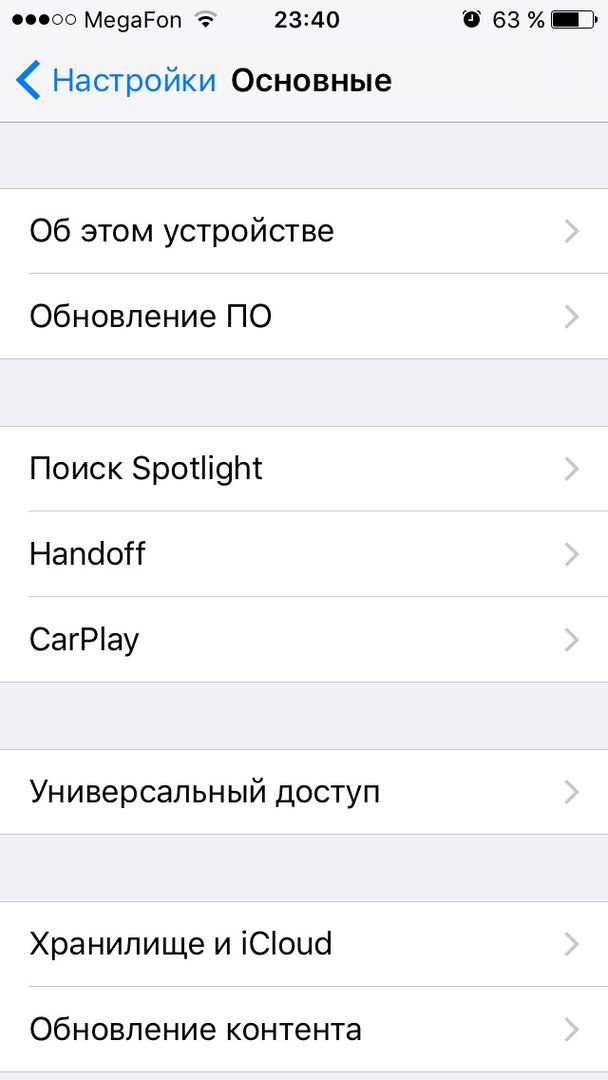Open Handoff settings
The width and height of the screenshot is (608, 1080).
click(304, 554)
